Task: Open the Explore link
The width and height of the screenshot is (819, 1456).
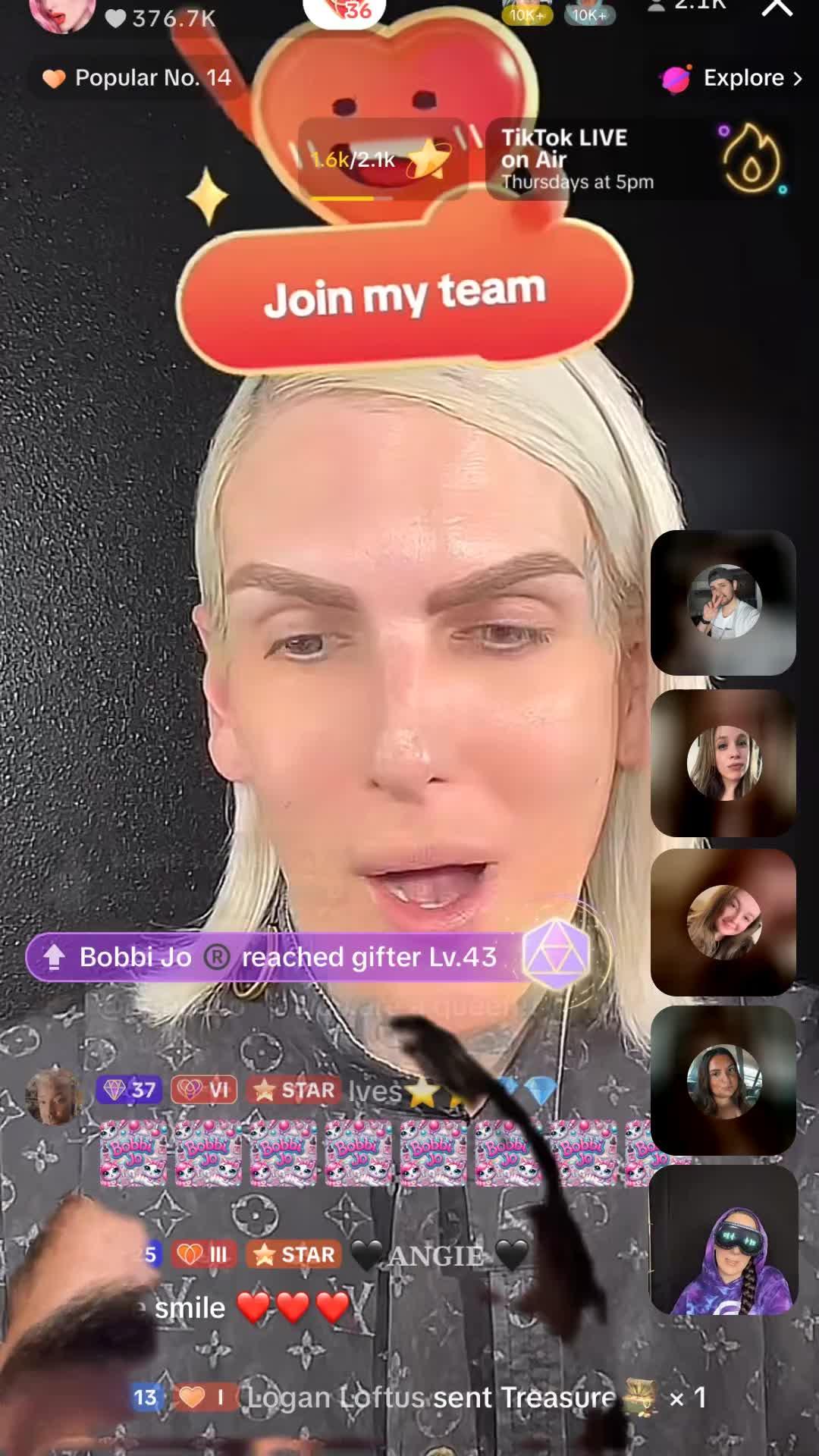Action: [x=732, y=78]
